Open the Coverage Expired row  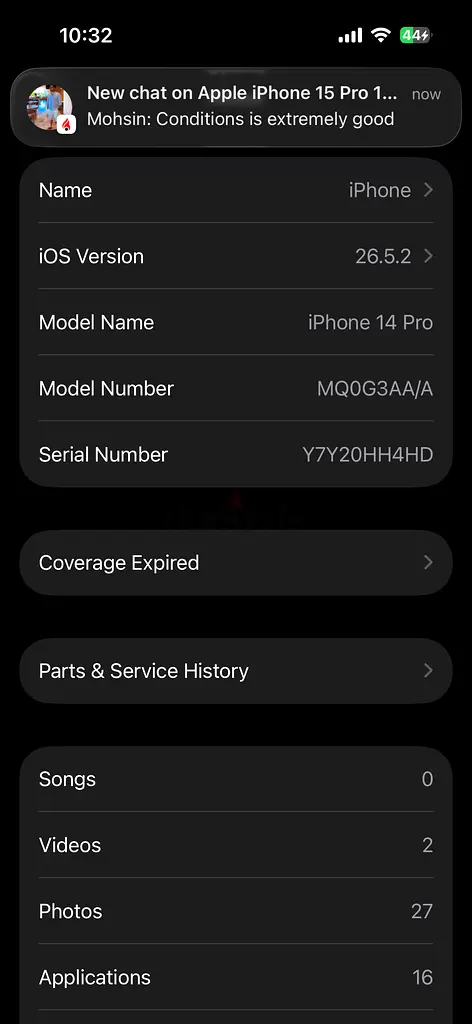coord(236,562)
